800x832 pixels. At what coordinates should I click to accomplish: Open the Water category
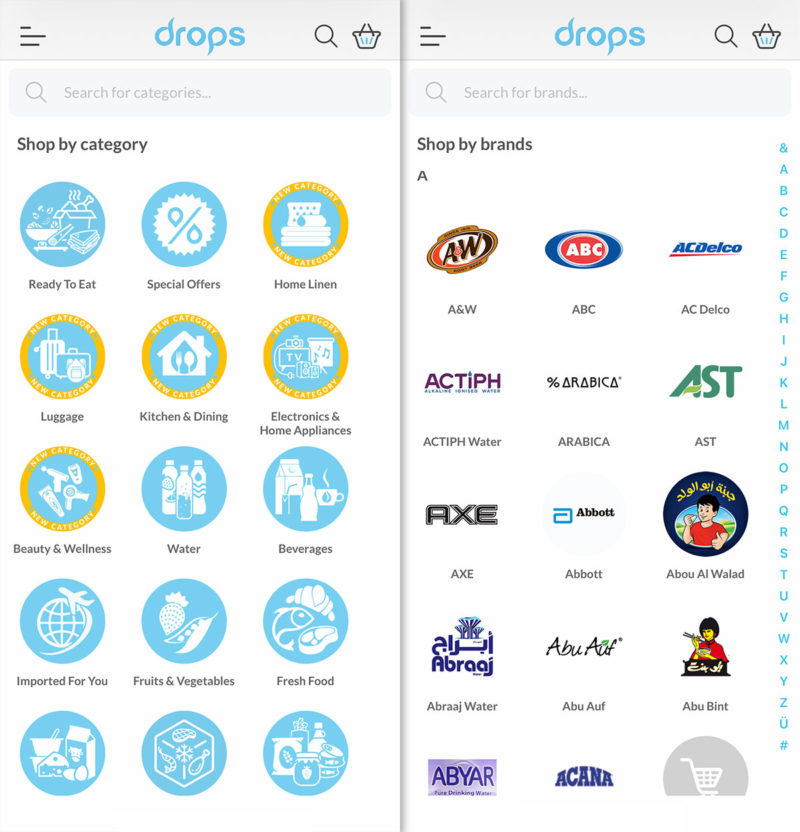183,489
